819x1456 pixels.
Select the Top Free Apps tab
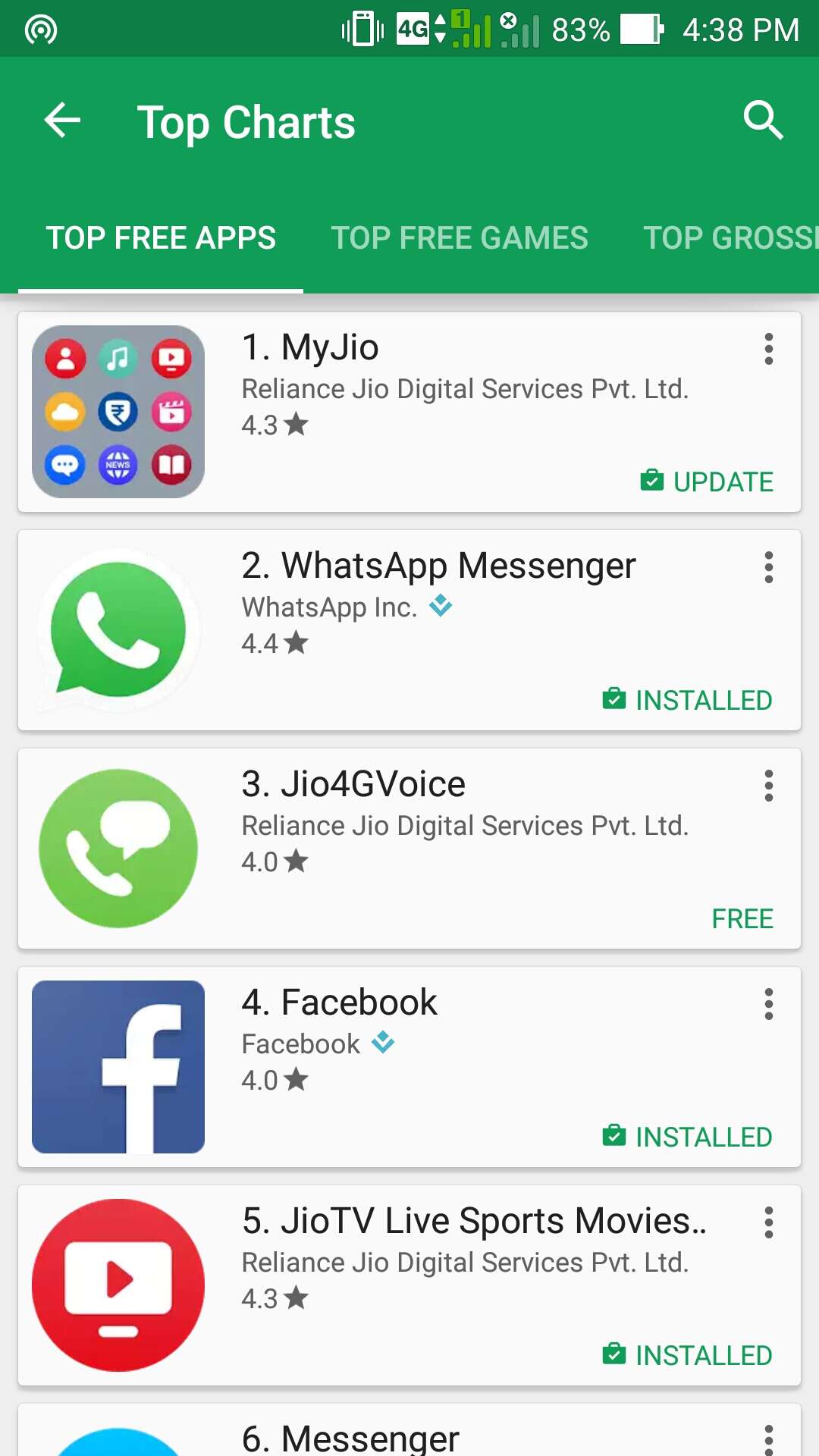pyautogui.click(x=161, y=238)
